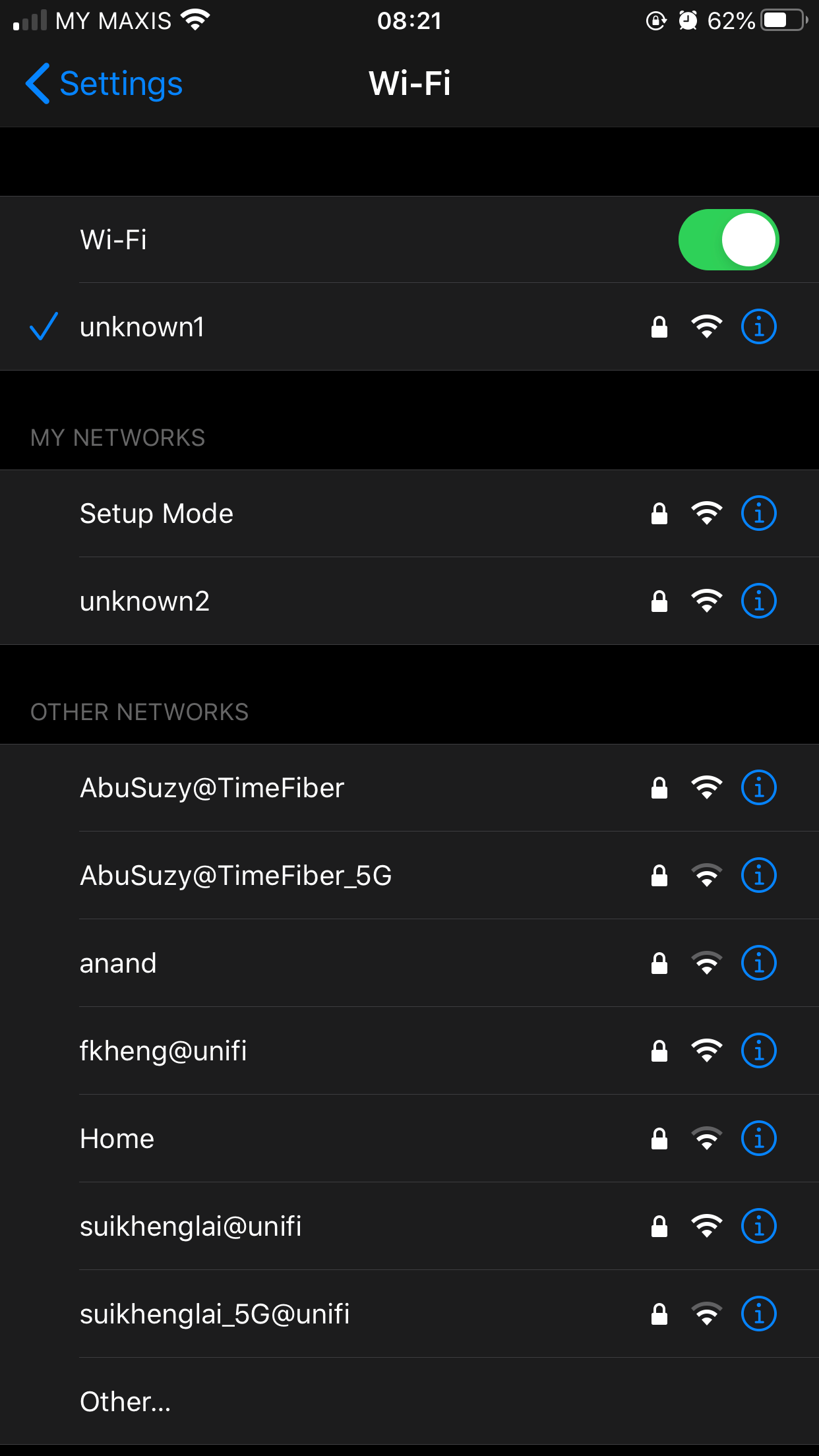The width and height of the screenshot is (819, 1456).
Task: Join the Setup Mode network
Action: coord(409,514)
